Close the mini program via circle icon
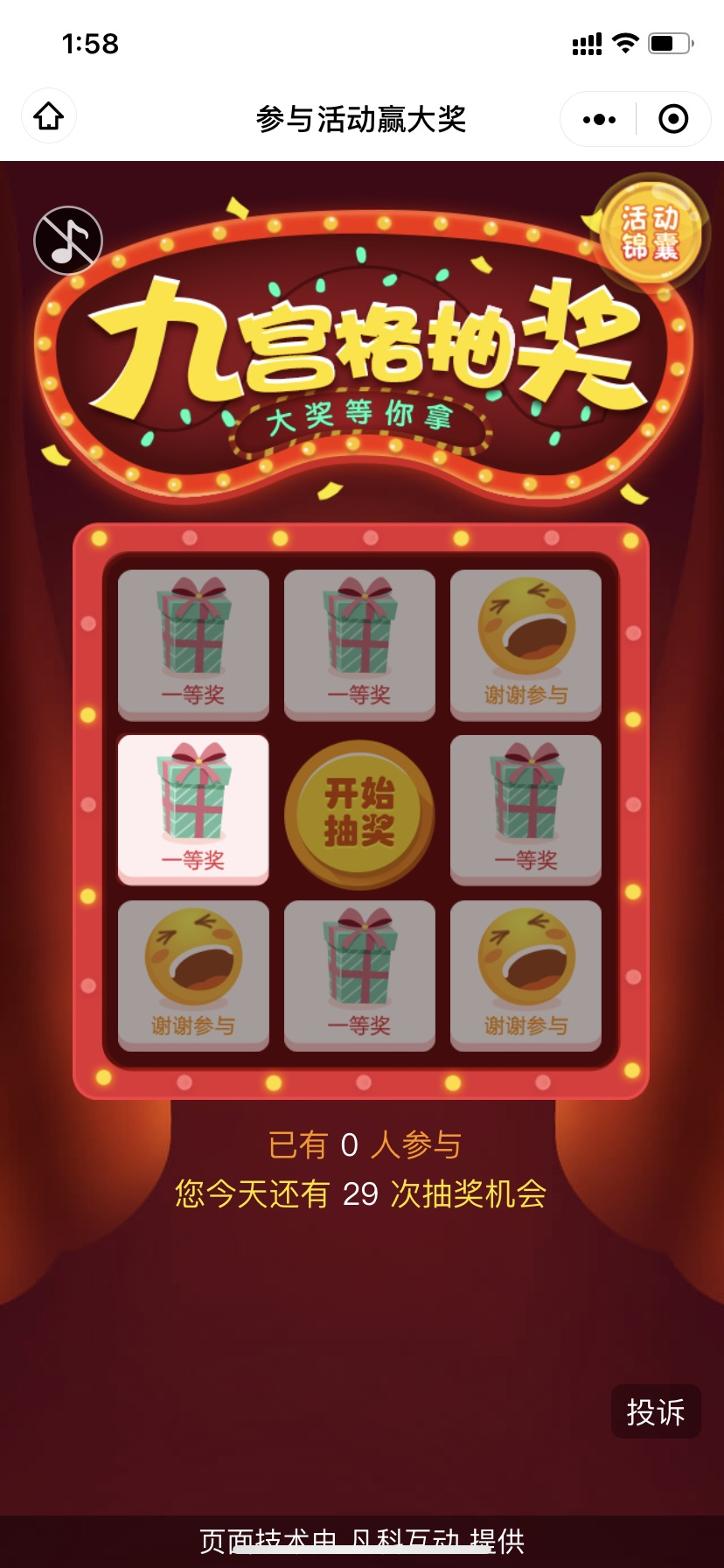Viewport: 724px width, 1568px height. 672,119
